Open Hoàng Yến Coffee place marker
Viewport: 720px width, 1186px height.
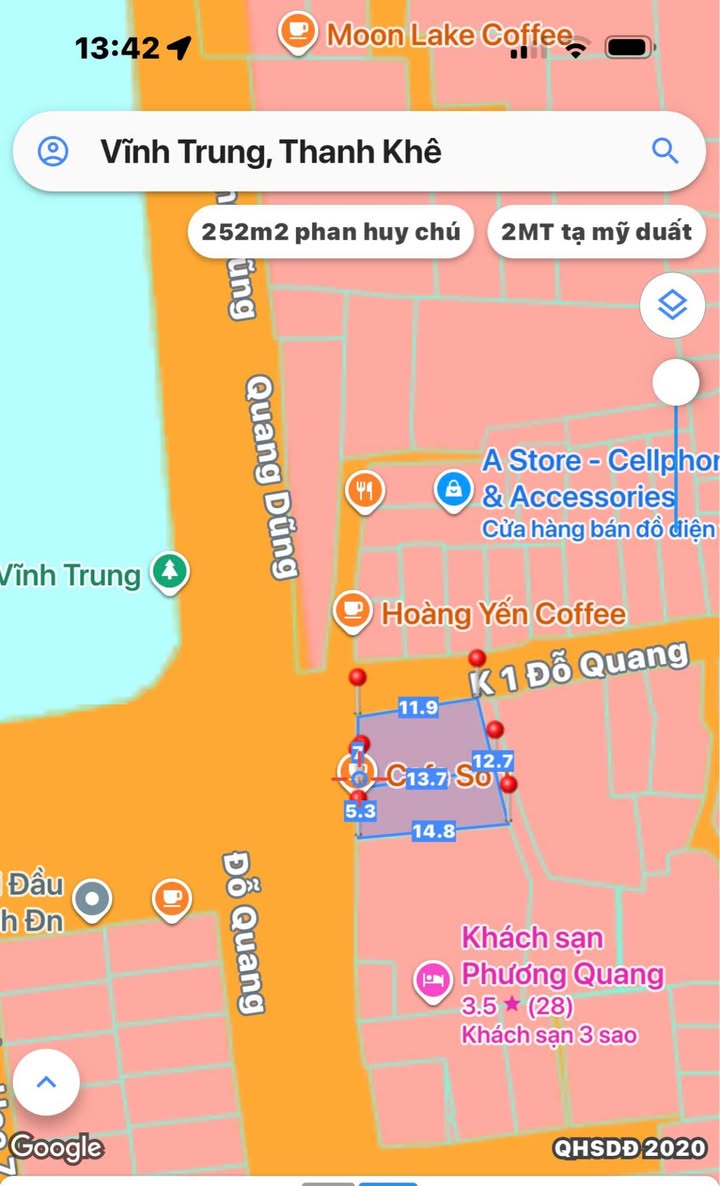pyautogui.click(x=352, y=612)
